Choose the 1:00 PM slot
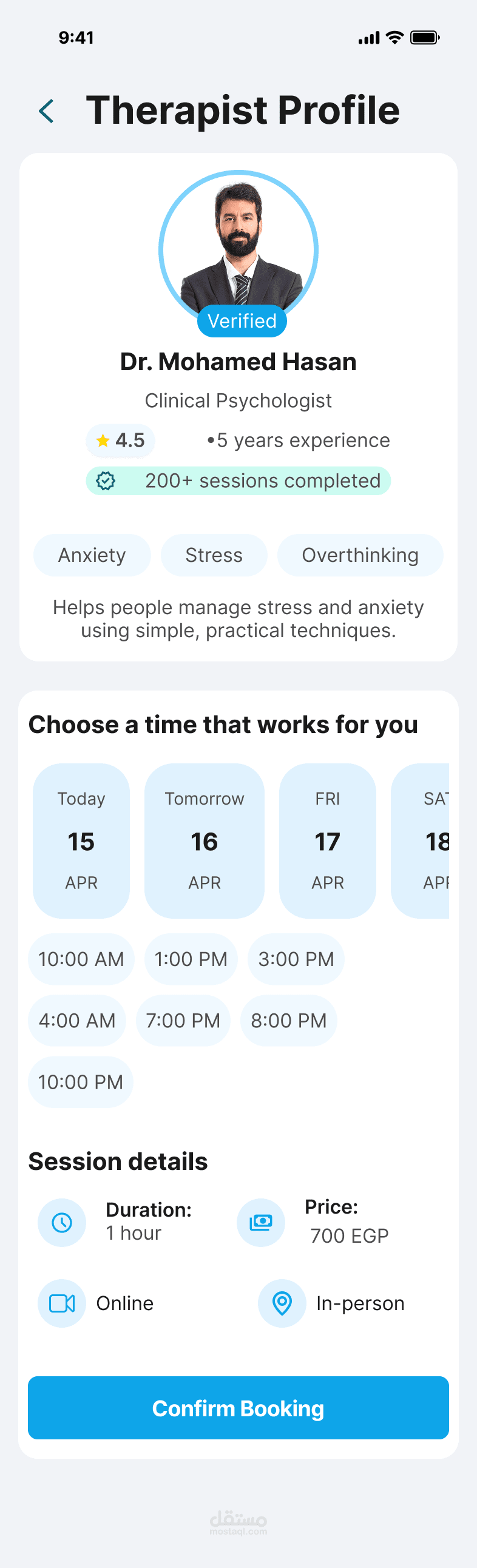Screen dimensions: 477x1568 pos(191,959)
